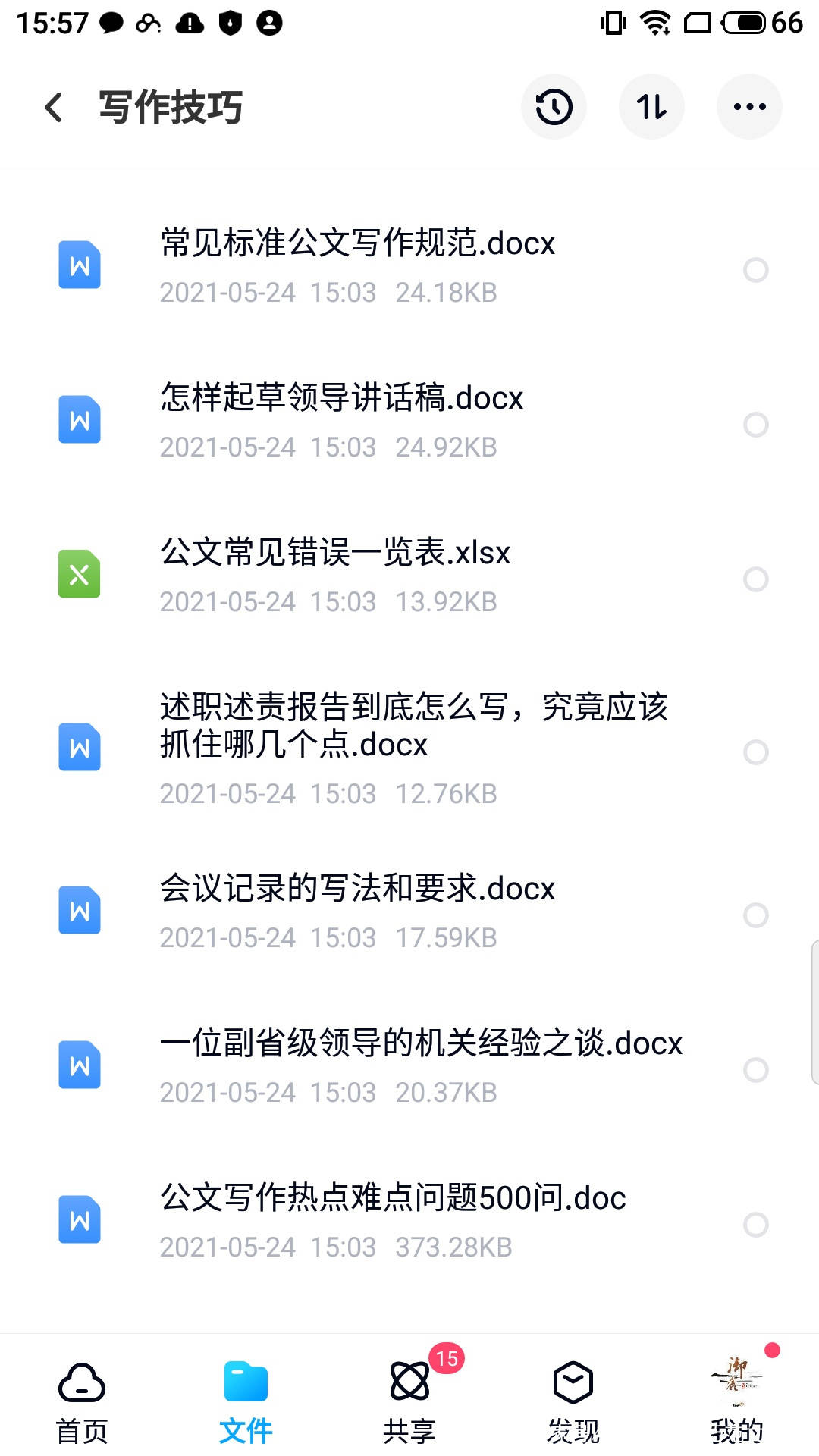
Task: Select circle for 怎样起草领导讲话稿.docx
Action: (x=757, y=425)
